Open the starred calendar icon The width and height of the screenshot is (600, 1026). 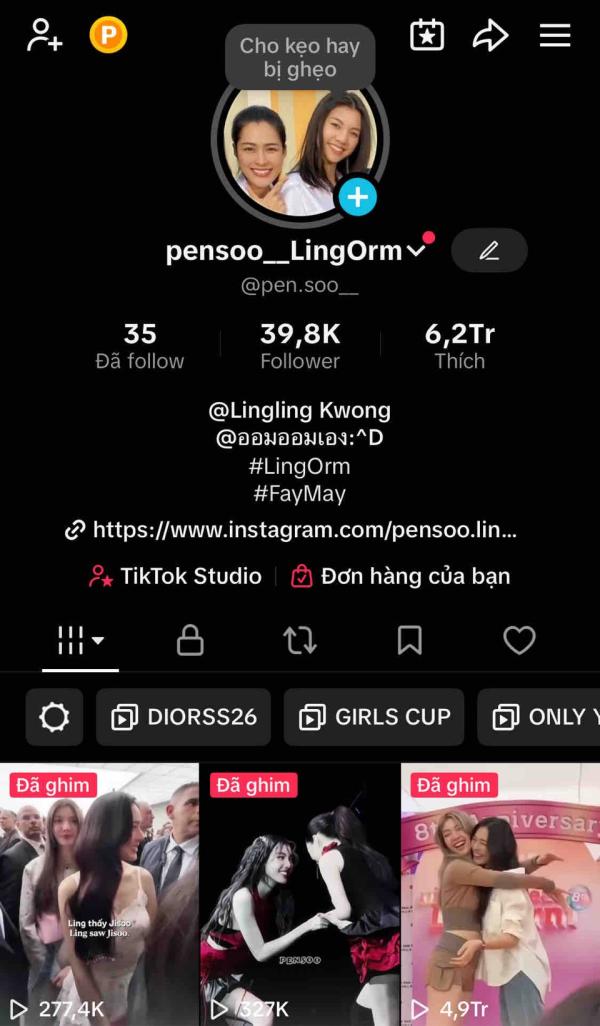click(x=427, y=36)
